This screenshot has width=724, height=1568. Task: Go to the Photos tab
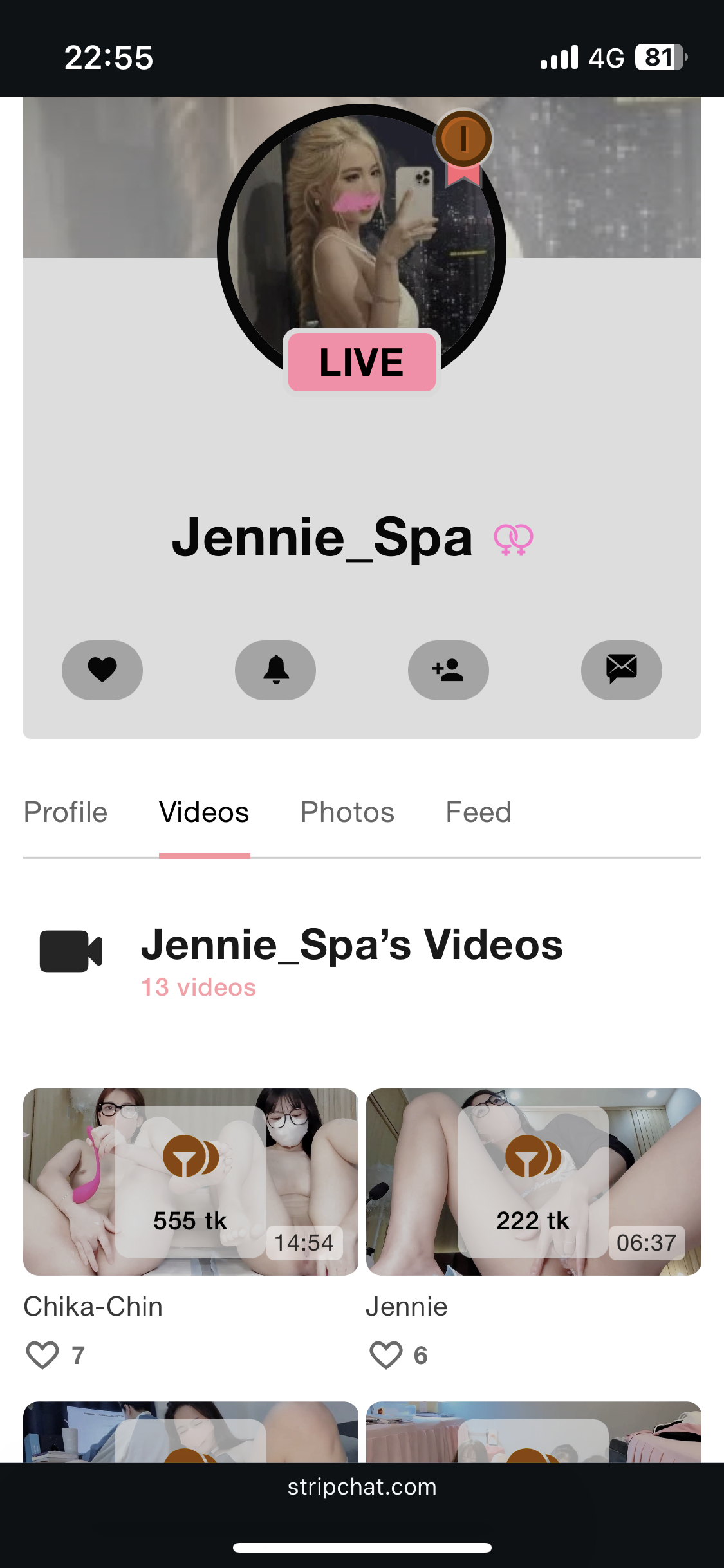point(348,812)
